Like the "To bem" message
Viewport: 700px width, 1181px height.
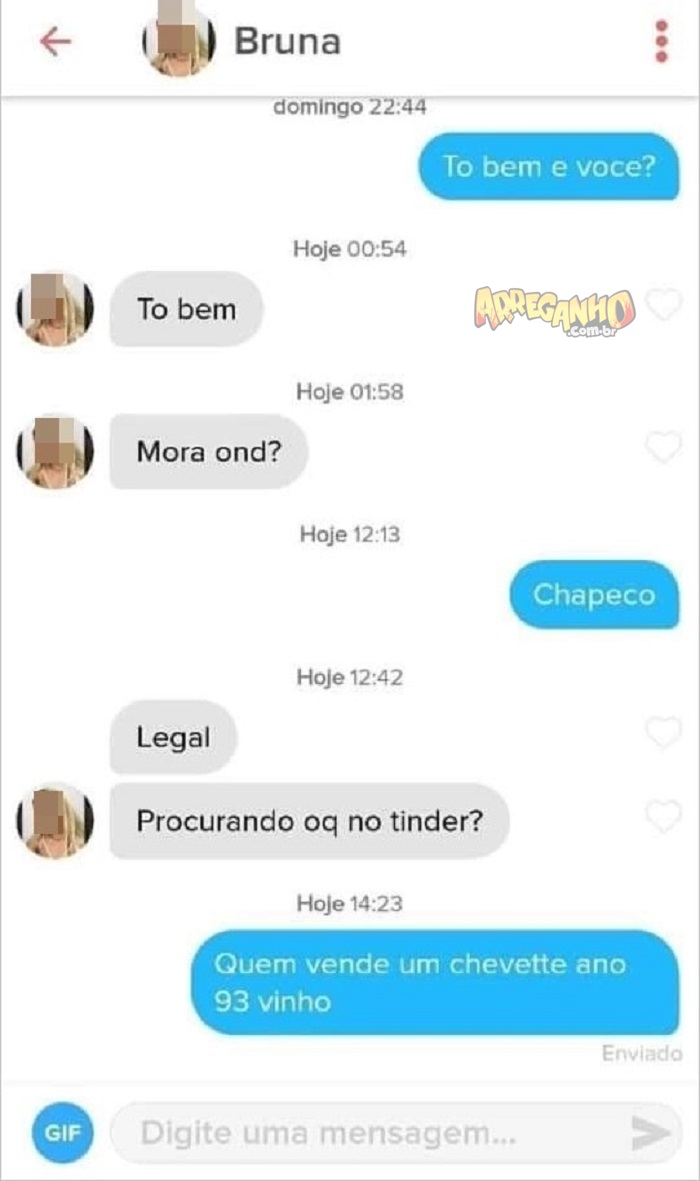tap(662, 305)
